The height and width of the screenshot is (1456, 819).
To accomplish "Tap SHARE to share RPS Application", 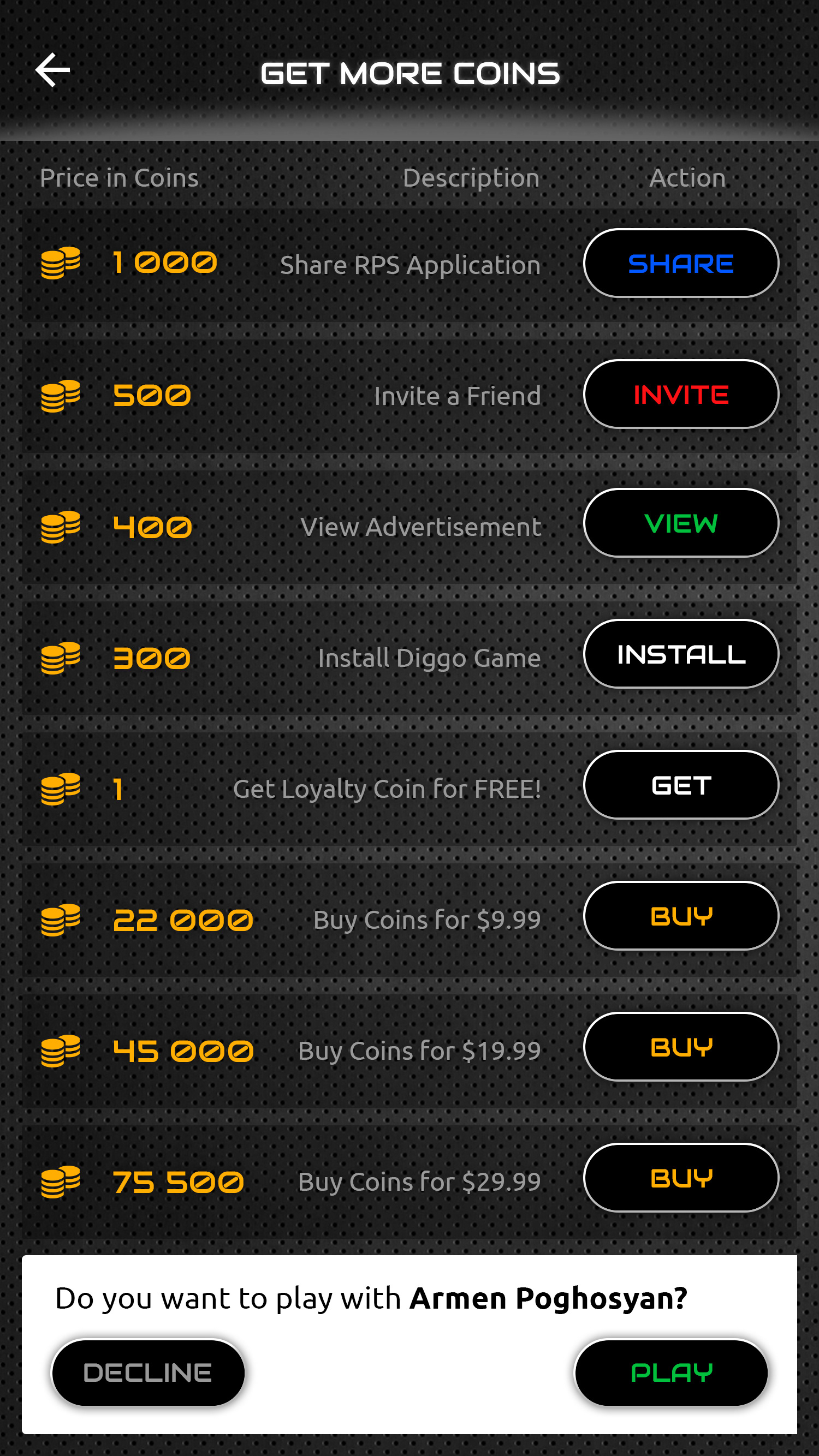I will point(680,264).
